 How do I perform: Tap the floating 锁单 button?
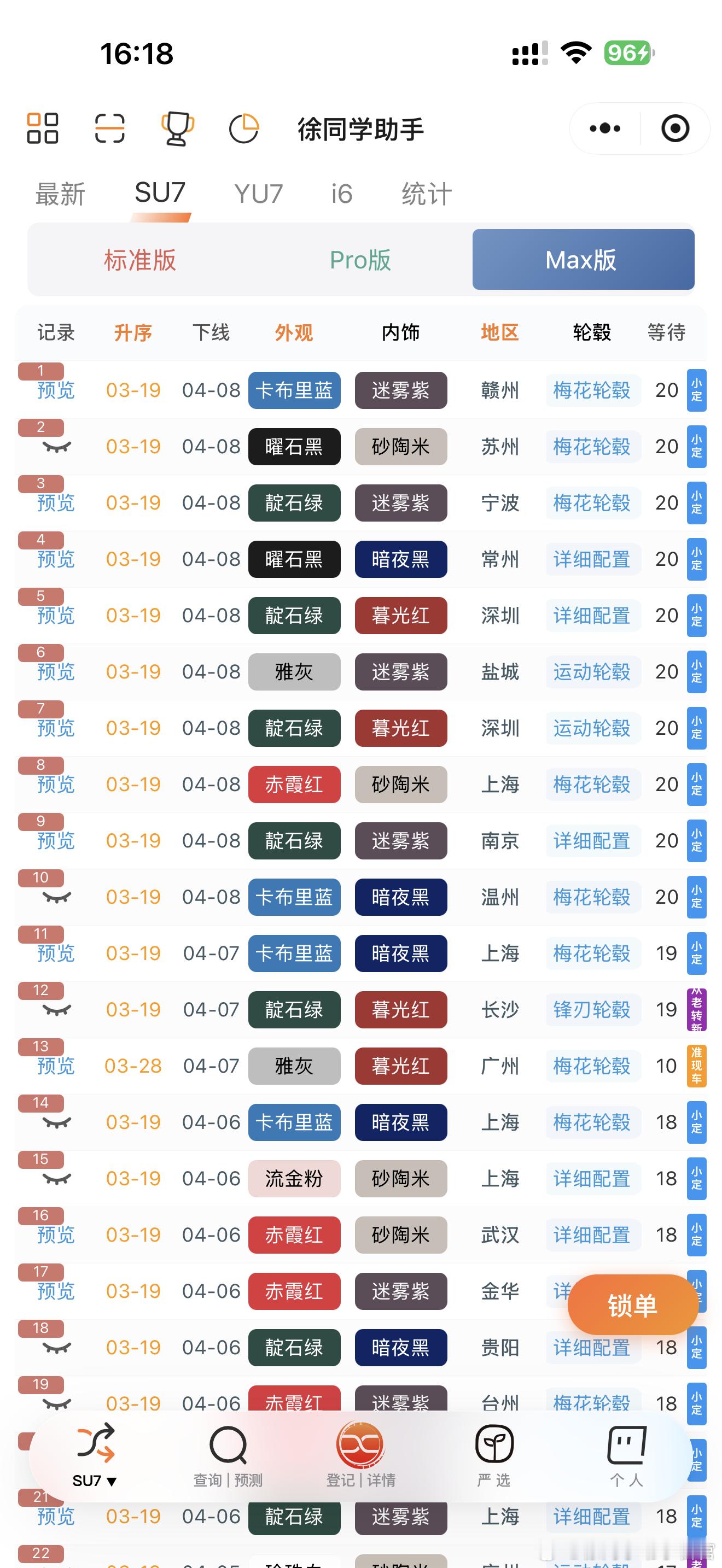coord(633,1305)
